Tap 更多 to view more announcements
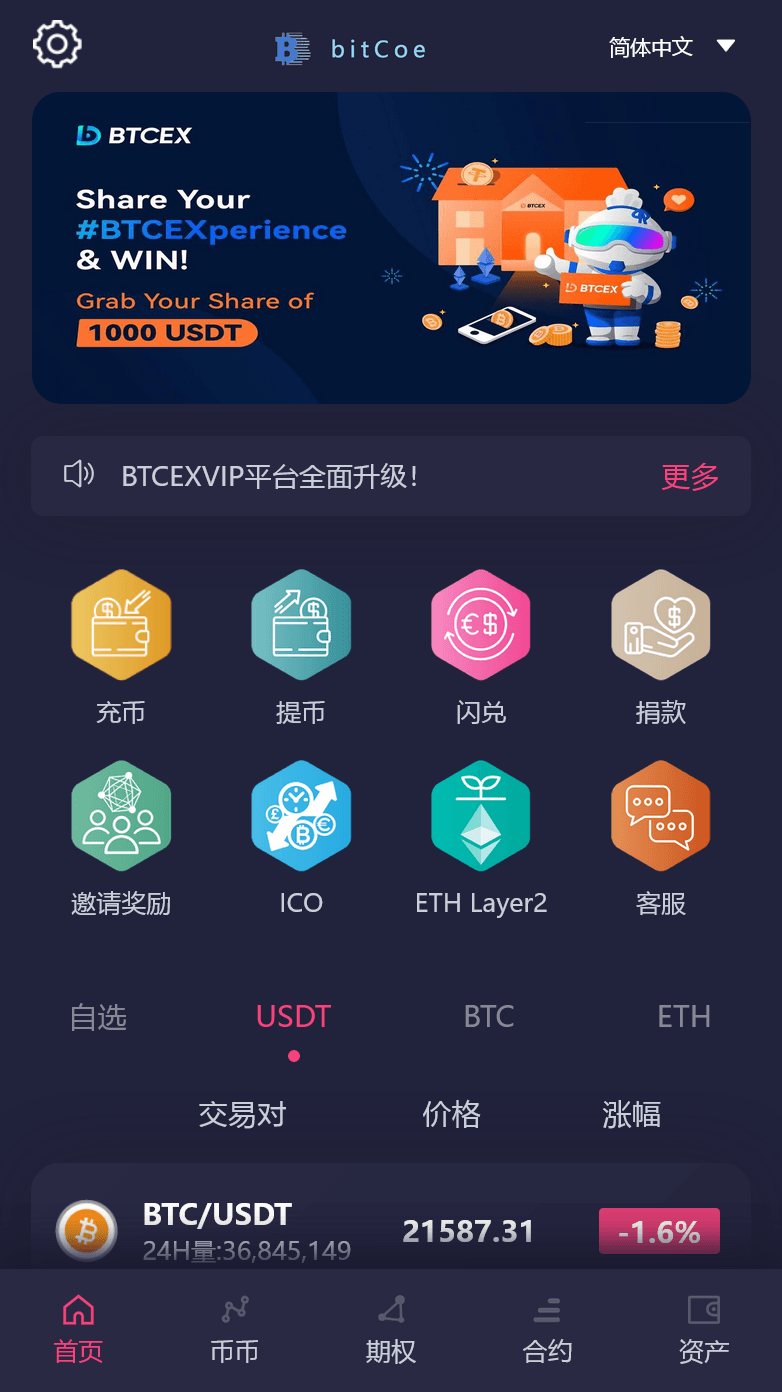Screen dimensions: 782x1392 [x=690, y=477]
